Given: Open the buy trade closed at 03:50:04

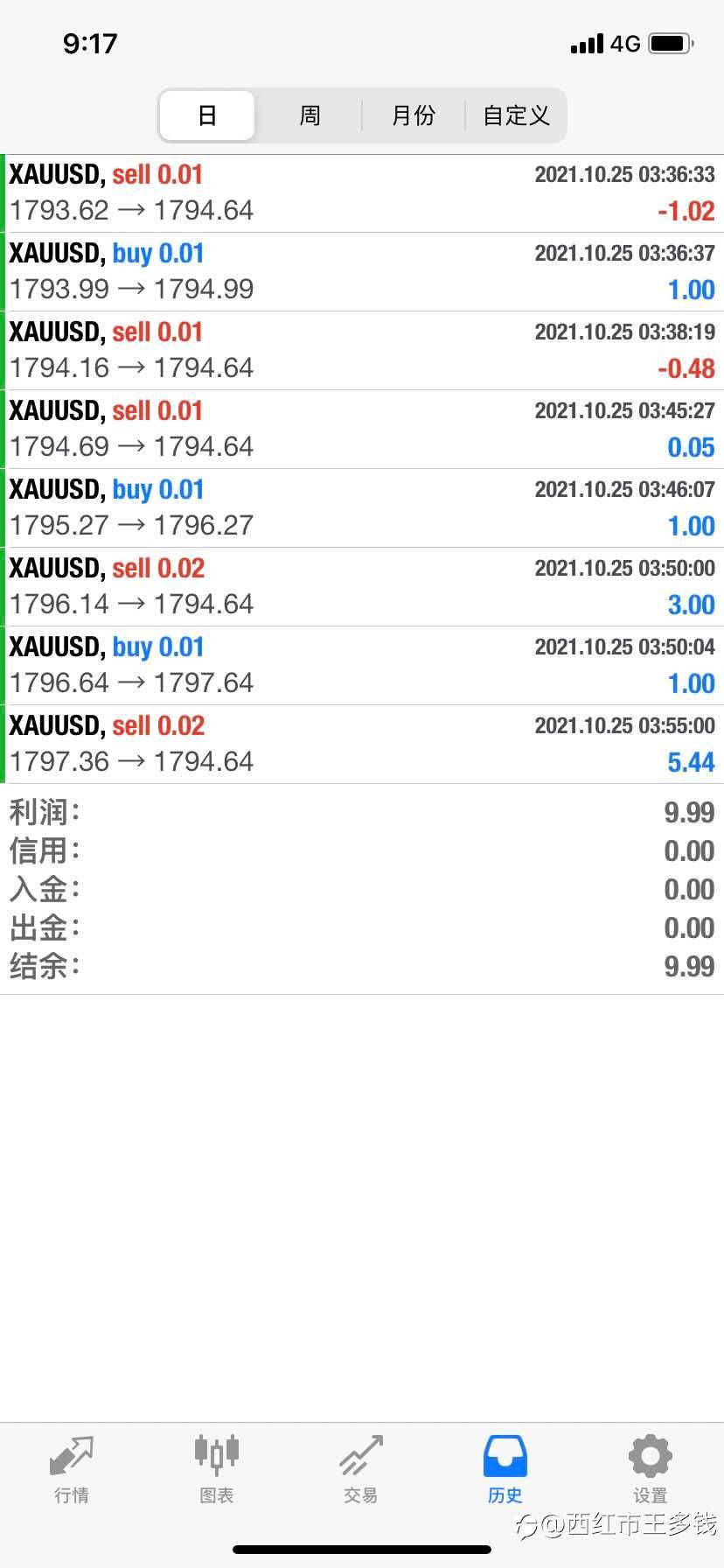Looking at the screenshot, I should (x=362, y=666).
